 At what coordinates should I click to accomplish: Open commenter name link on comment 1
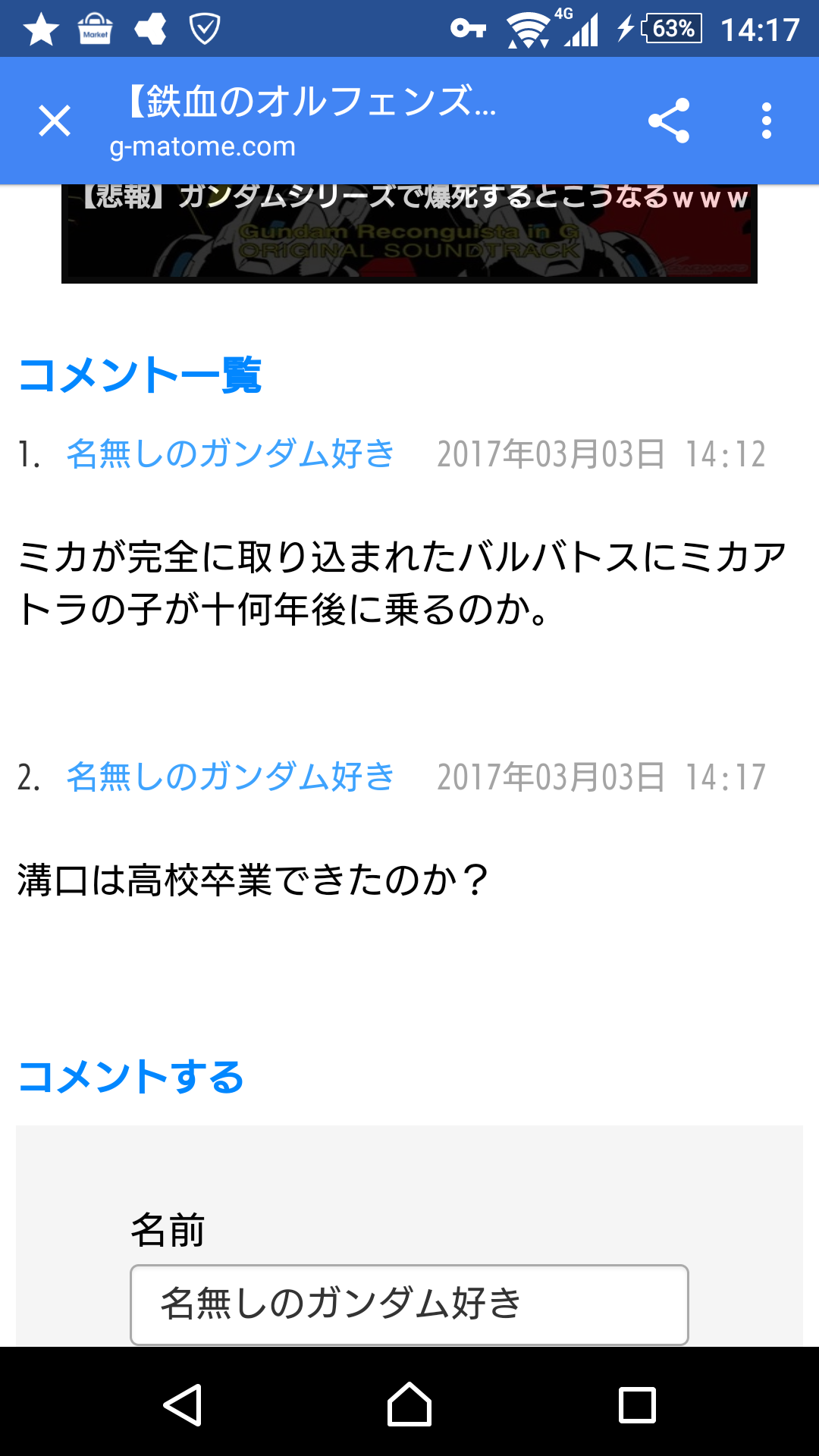231,453
